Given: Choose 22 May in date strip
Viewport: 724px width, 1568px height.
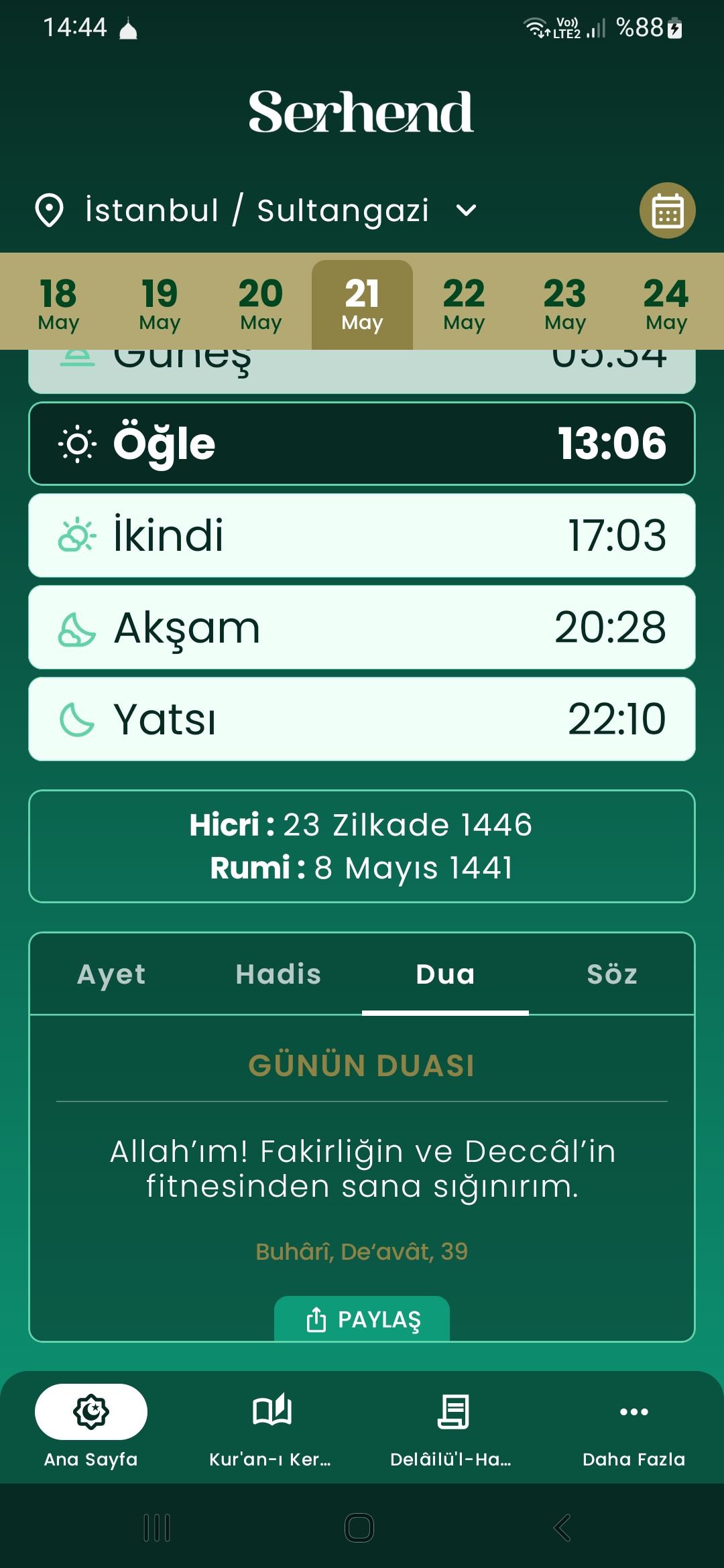Looking at the screenshot, I should click(x=463, y=304).
